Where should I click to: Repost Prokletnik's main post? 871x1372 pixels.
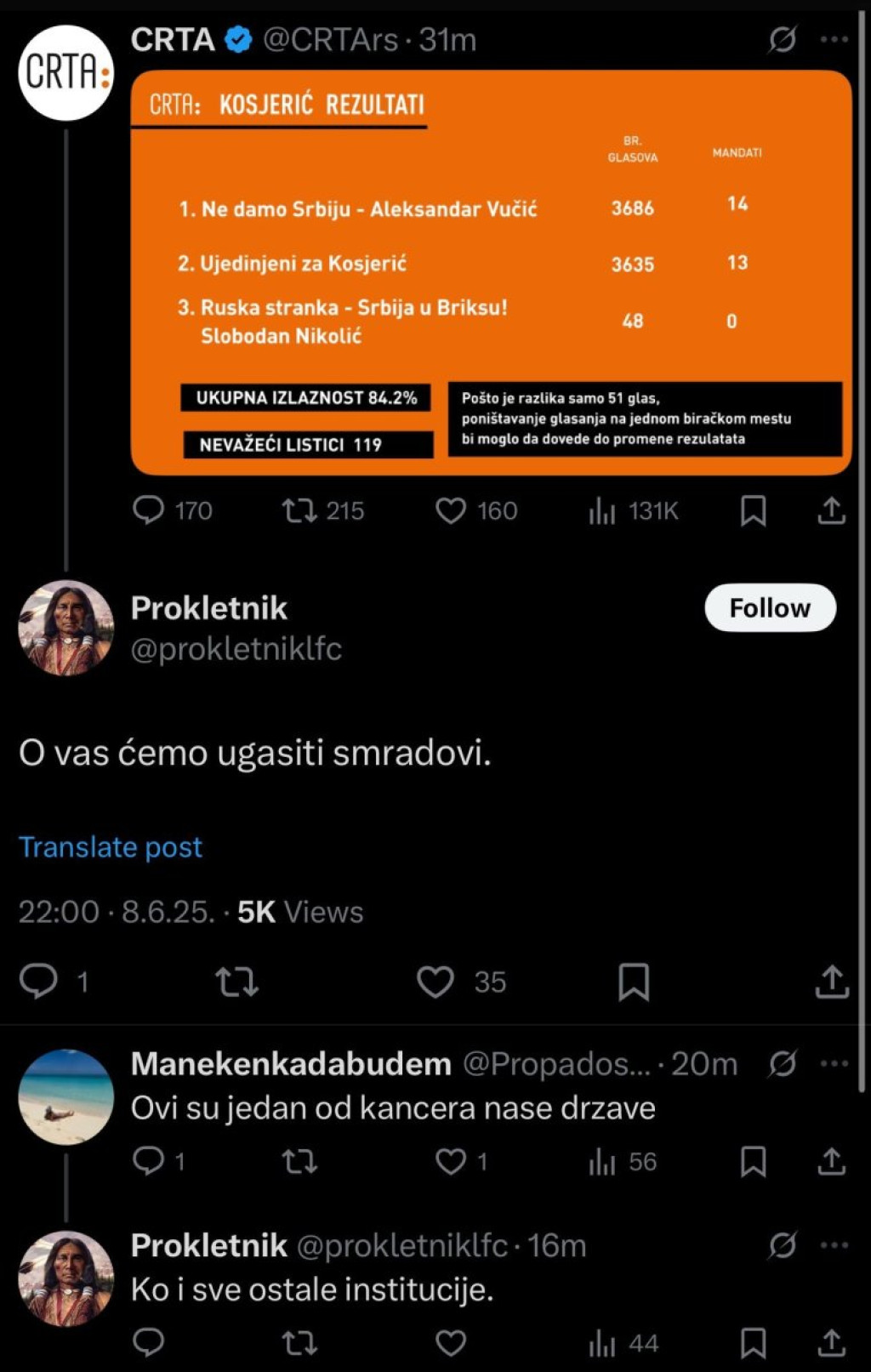click(x=236, y=982)
